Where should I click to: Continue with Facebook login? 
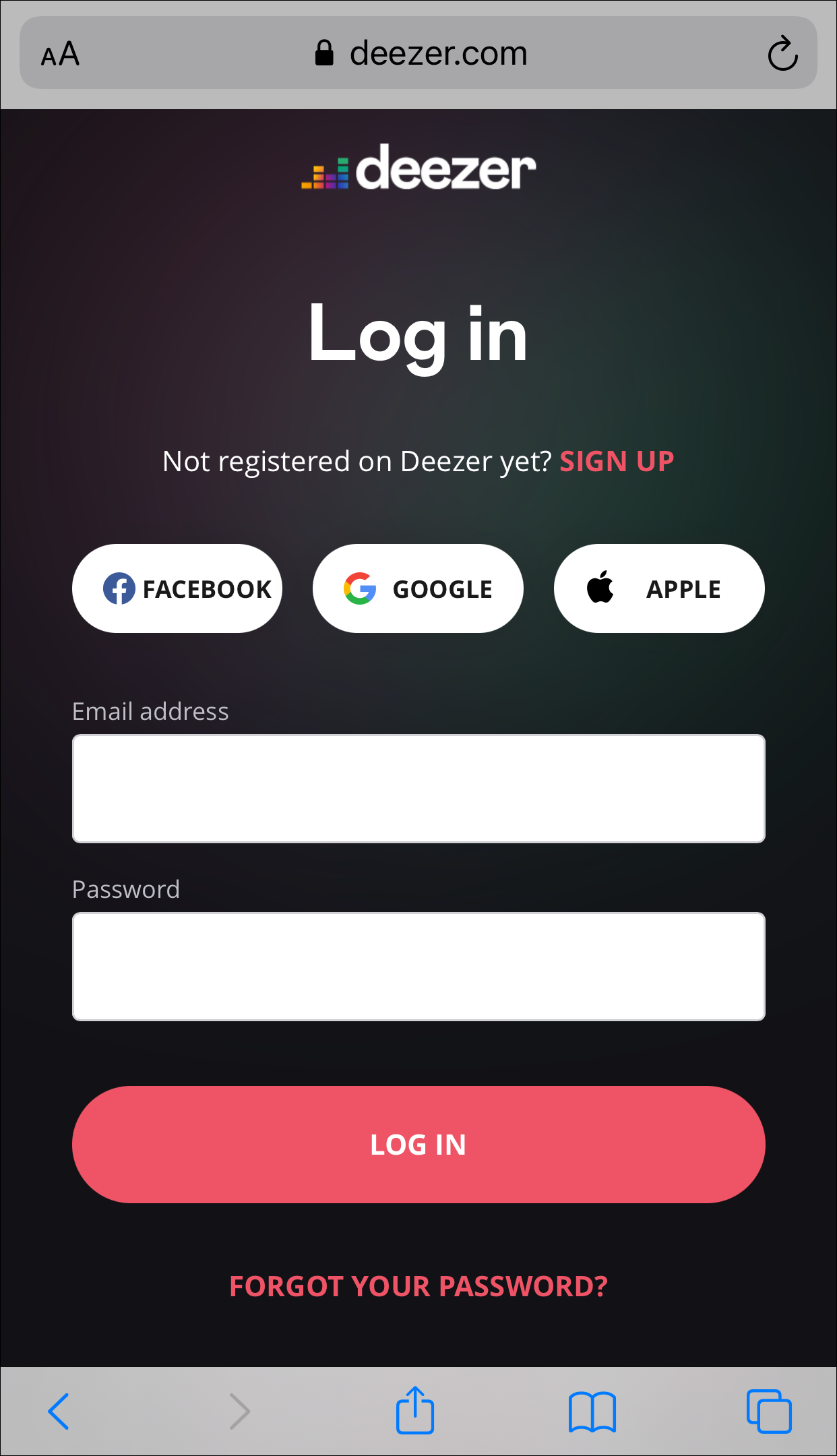click(177, 588)
